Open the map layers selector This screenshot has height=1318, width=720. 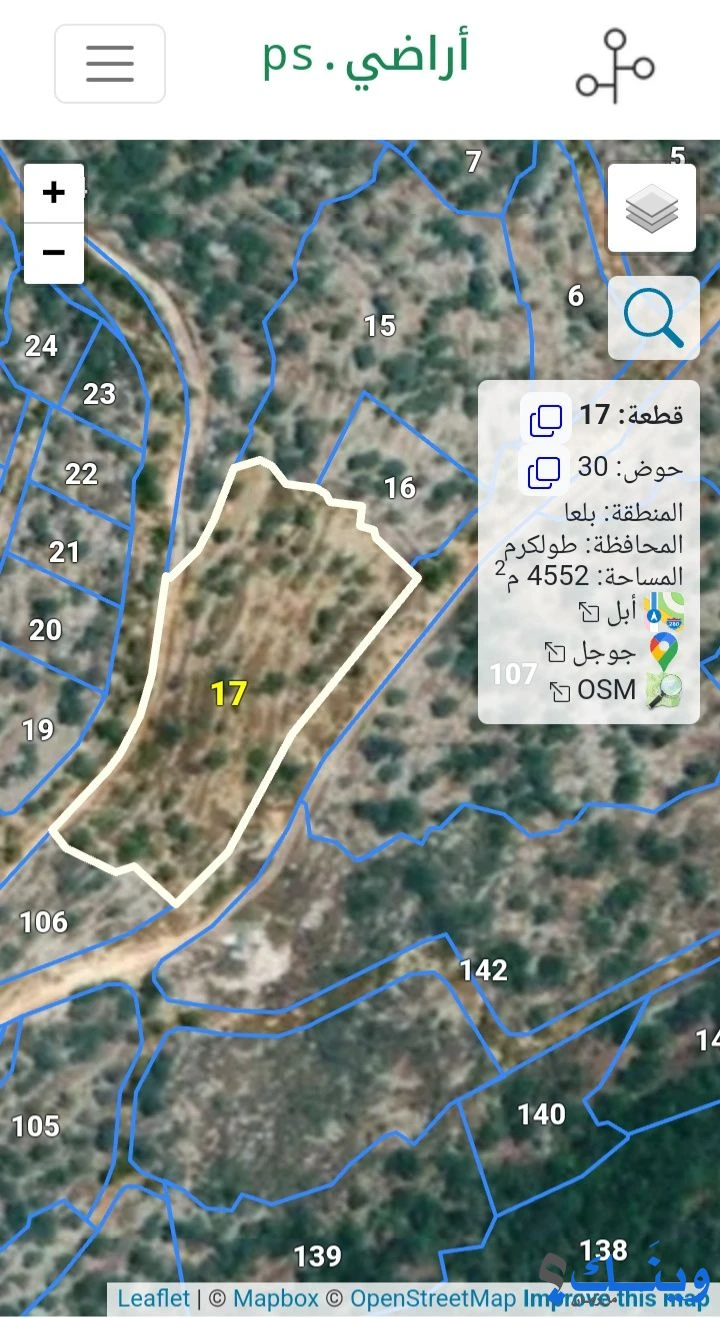652,208
